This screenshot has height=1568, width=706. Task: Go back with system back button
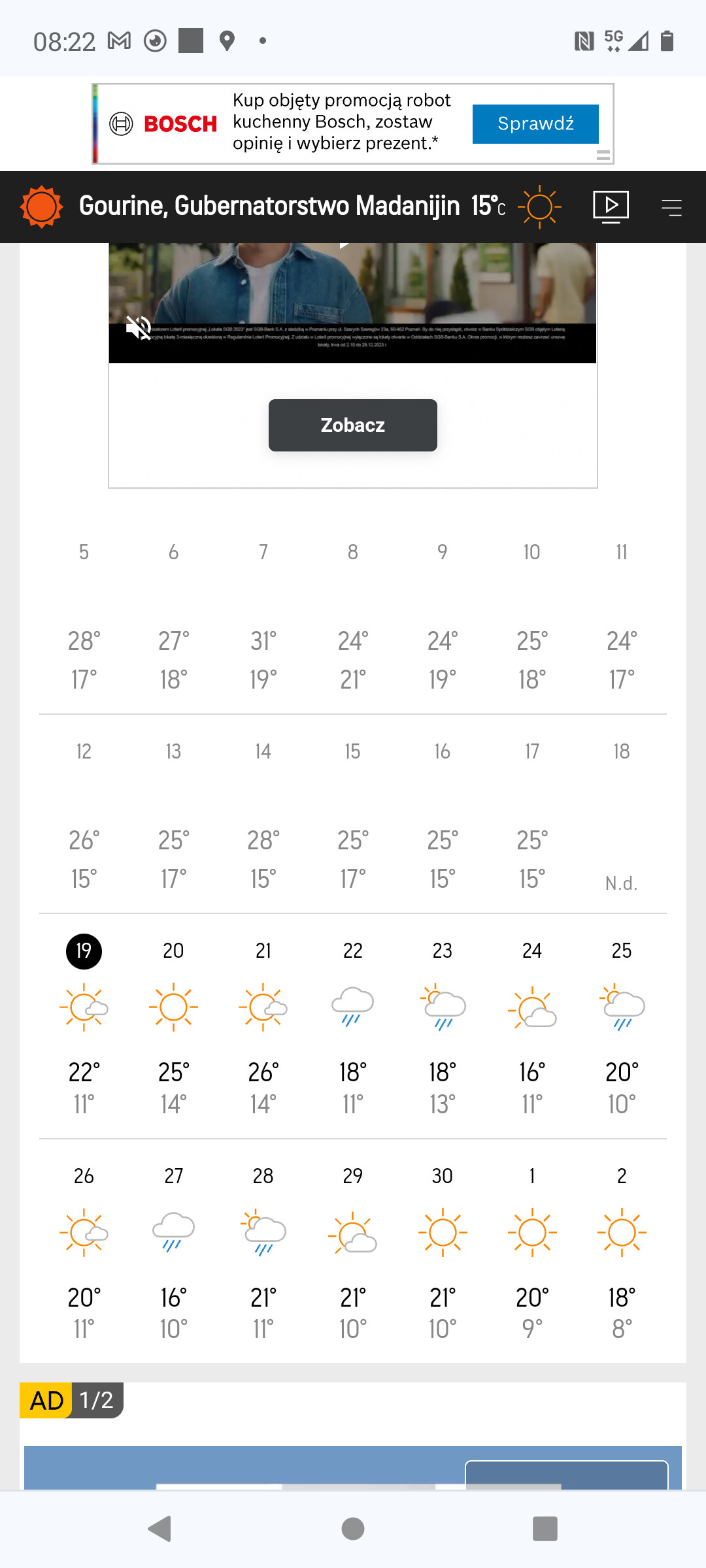160,1529
